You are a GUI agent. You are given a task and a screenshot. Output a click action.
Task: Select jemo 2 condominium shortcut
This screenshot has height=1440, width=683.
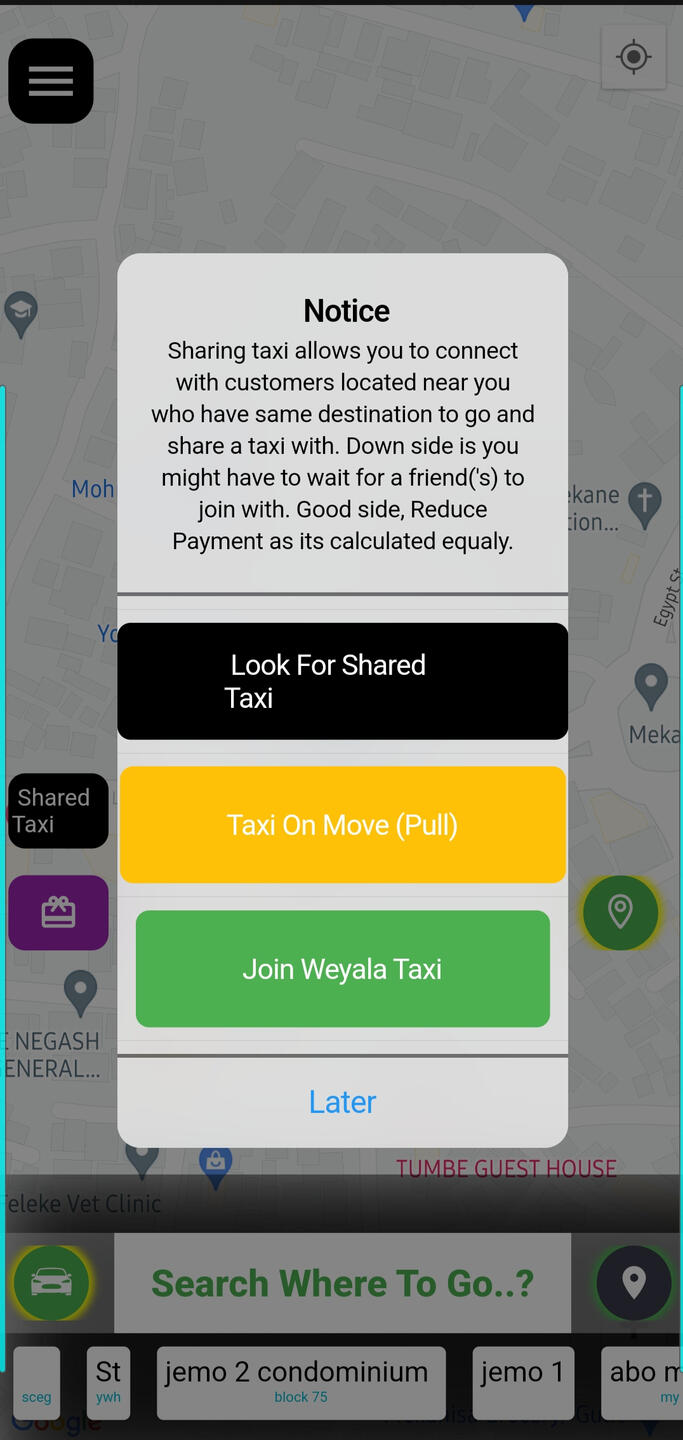coord(301,1383)
